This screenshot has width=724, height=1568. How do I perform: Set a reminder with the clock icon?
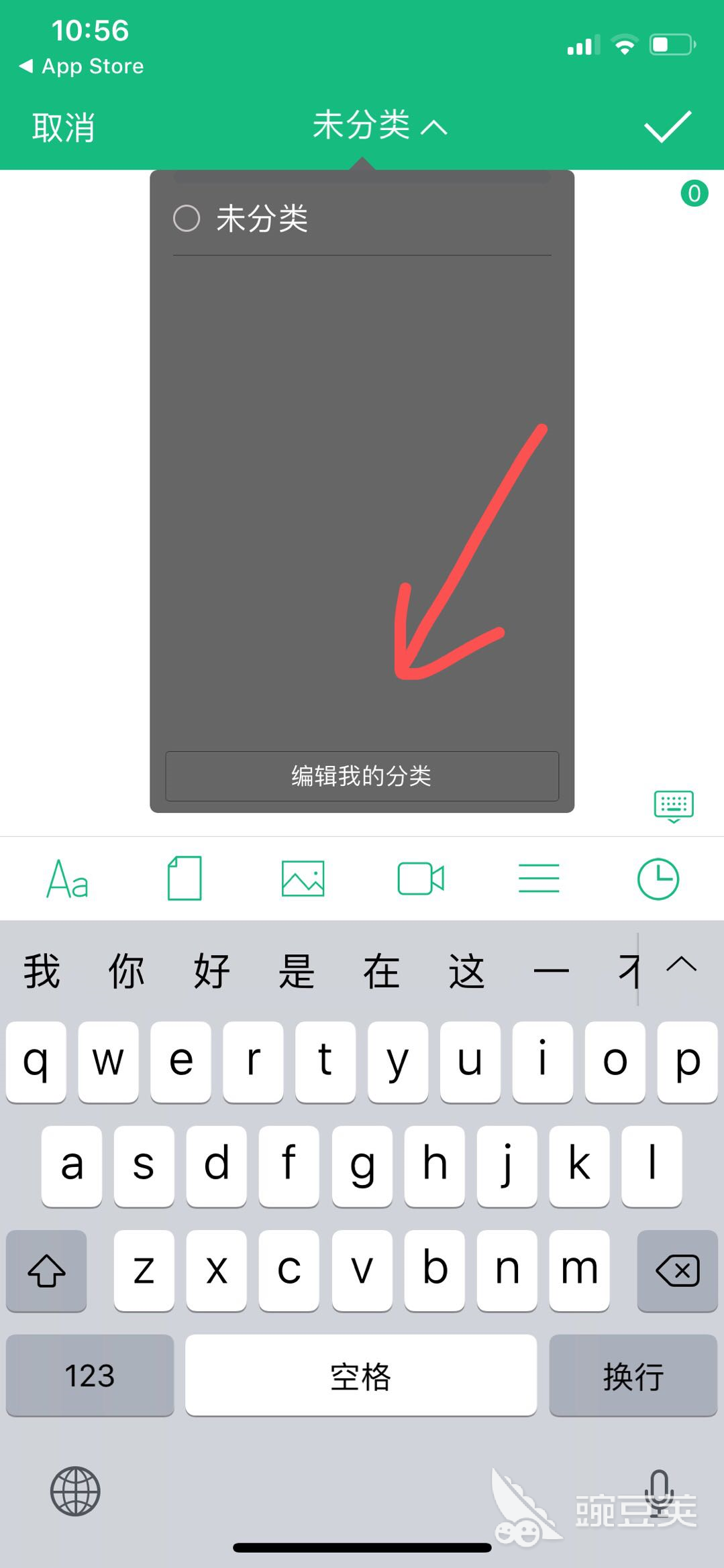click(658, 879)
